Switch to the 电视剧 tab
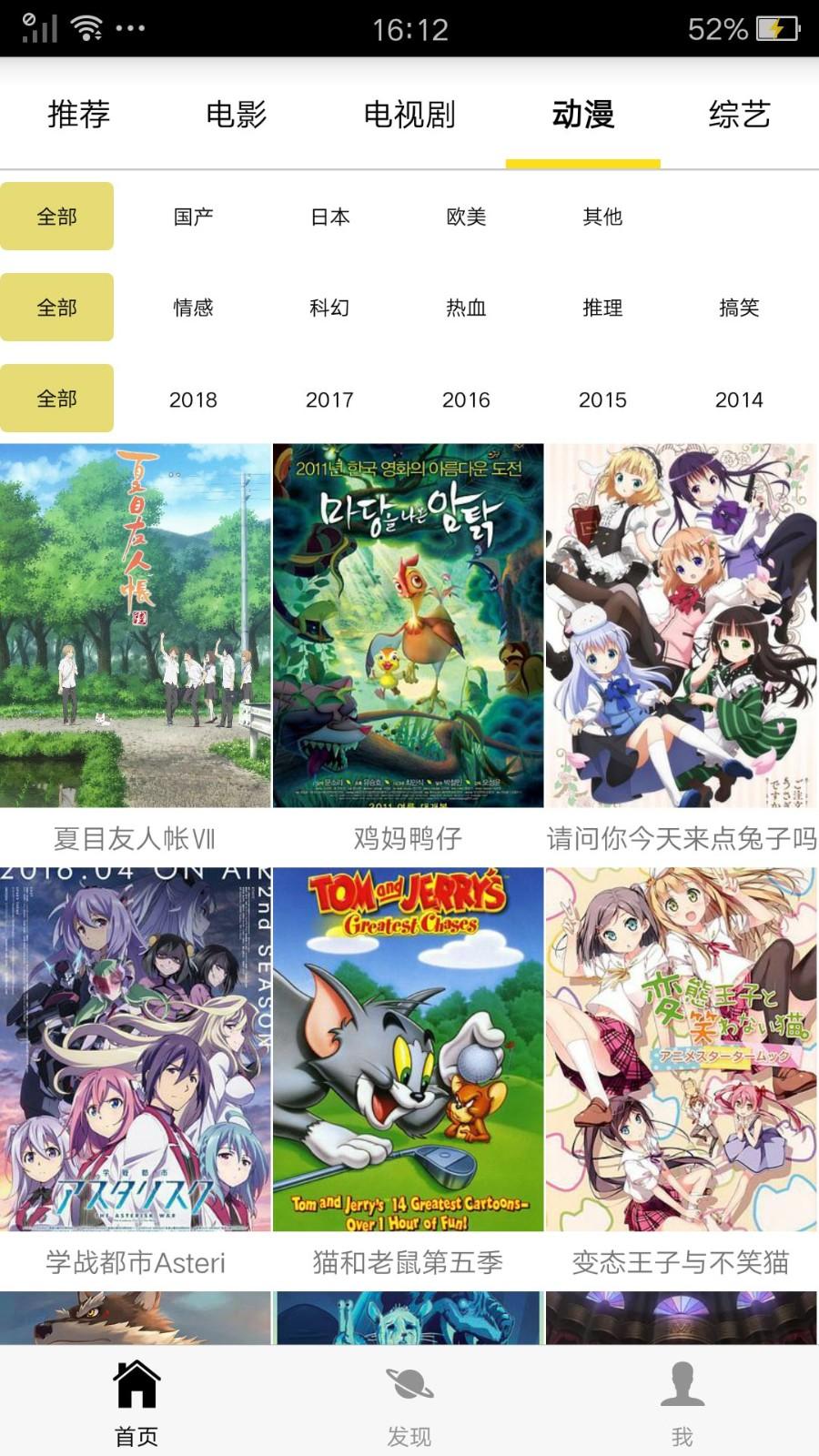The image size is (819, 1456). (x=409, y=114)
